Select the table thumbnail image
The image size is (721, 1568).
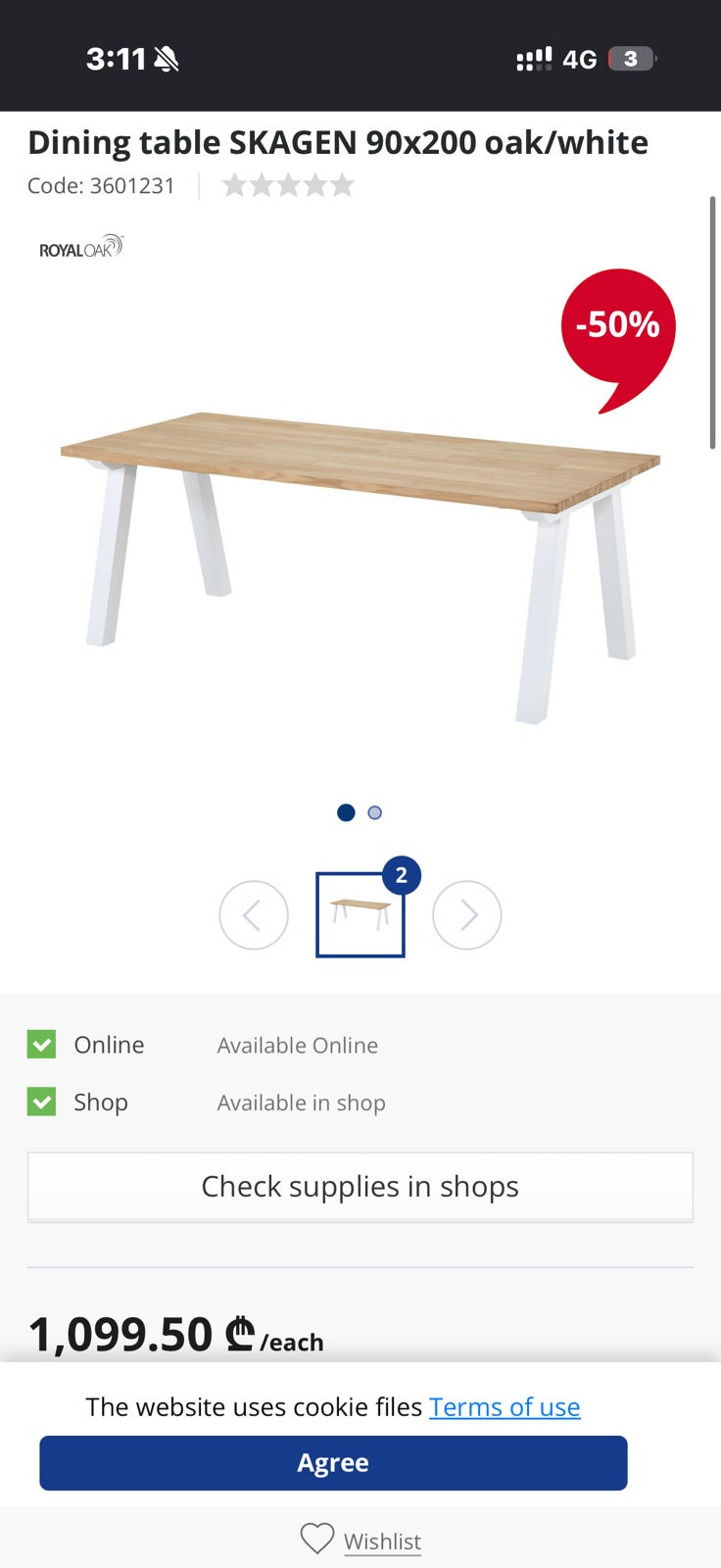360,914
